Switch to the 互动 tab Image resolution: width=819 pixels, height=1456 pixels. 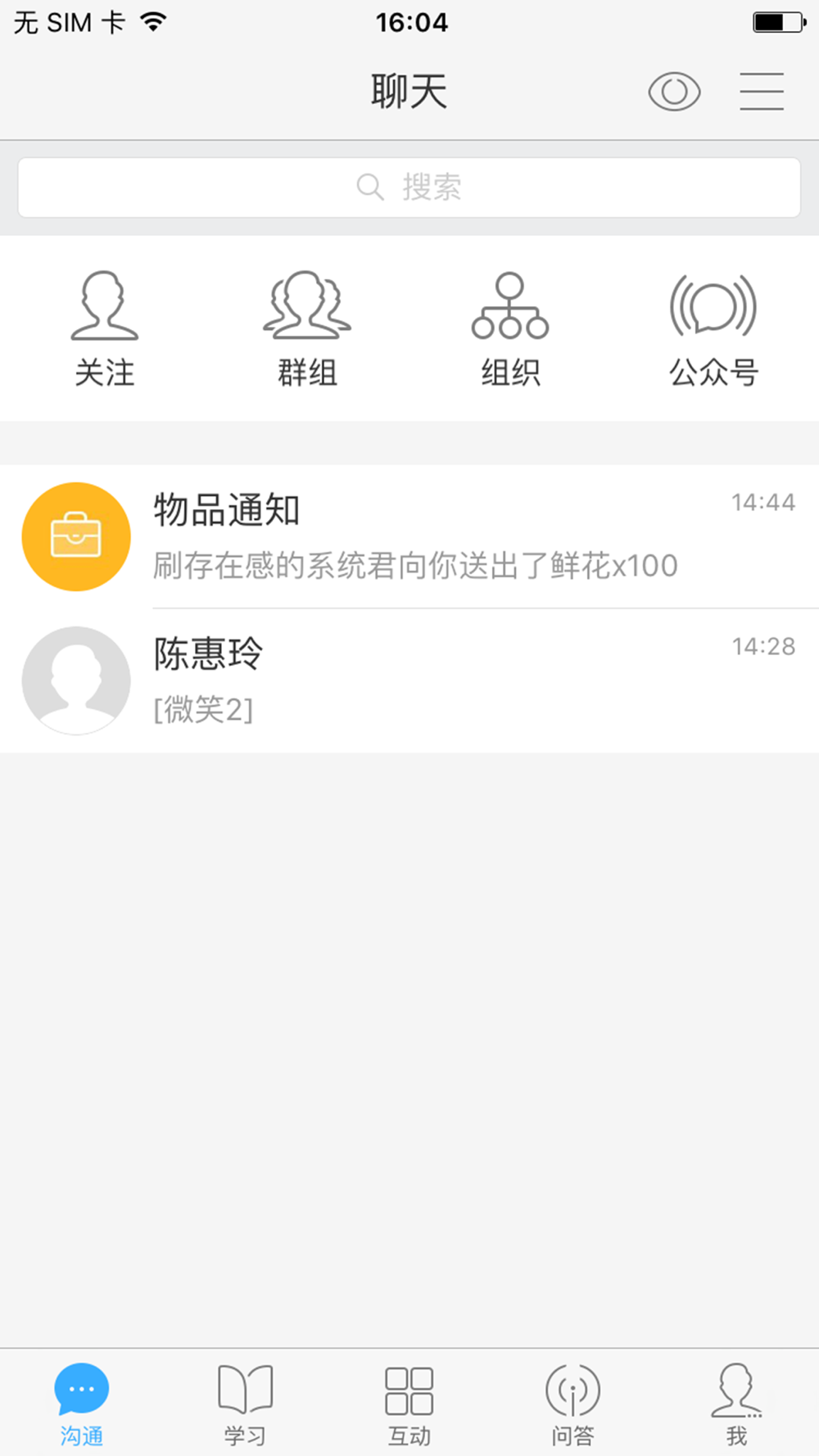[409, 1404]
